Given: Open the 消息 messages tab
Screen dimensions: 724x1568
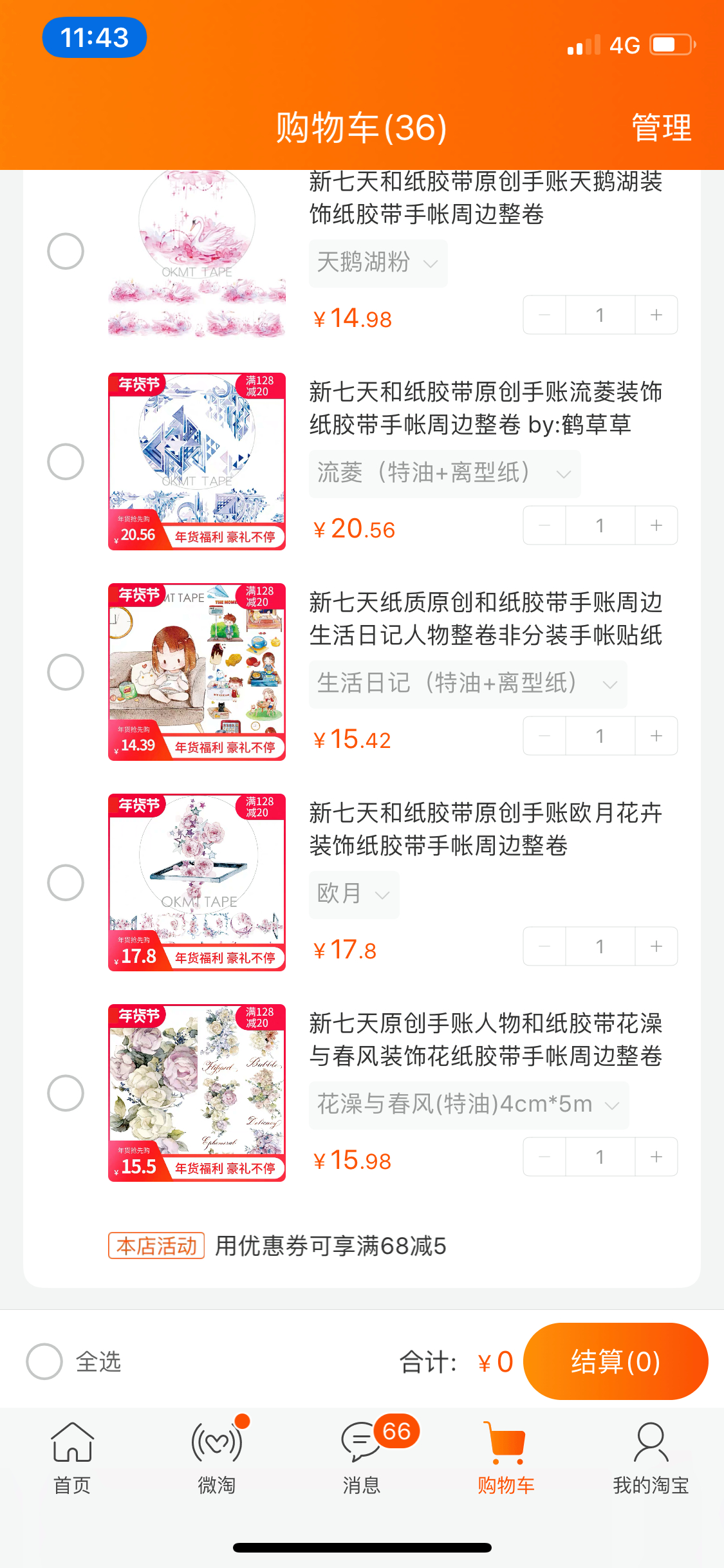Looking at the screenshot, I should [362, 1459].
